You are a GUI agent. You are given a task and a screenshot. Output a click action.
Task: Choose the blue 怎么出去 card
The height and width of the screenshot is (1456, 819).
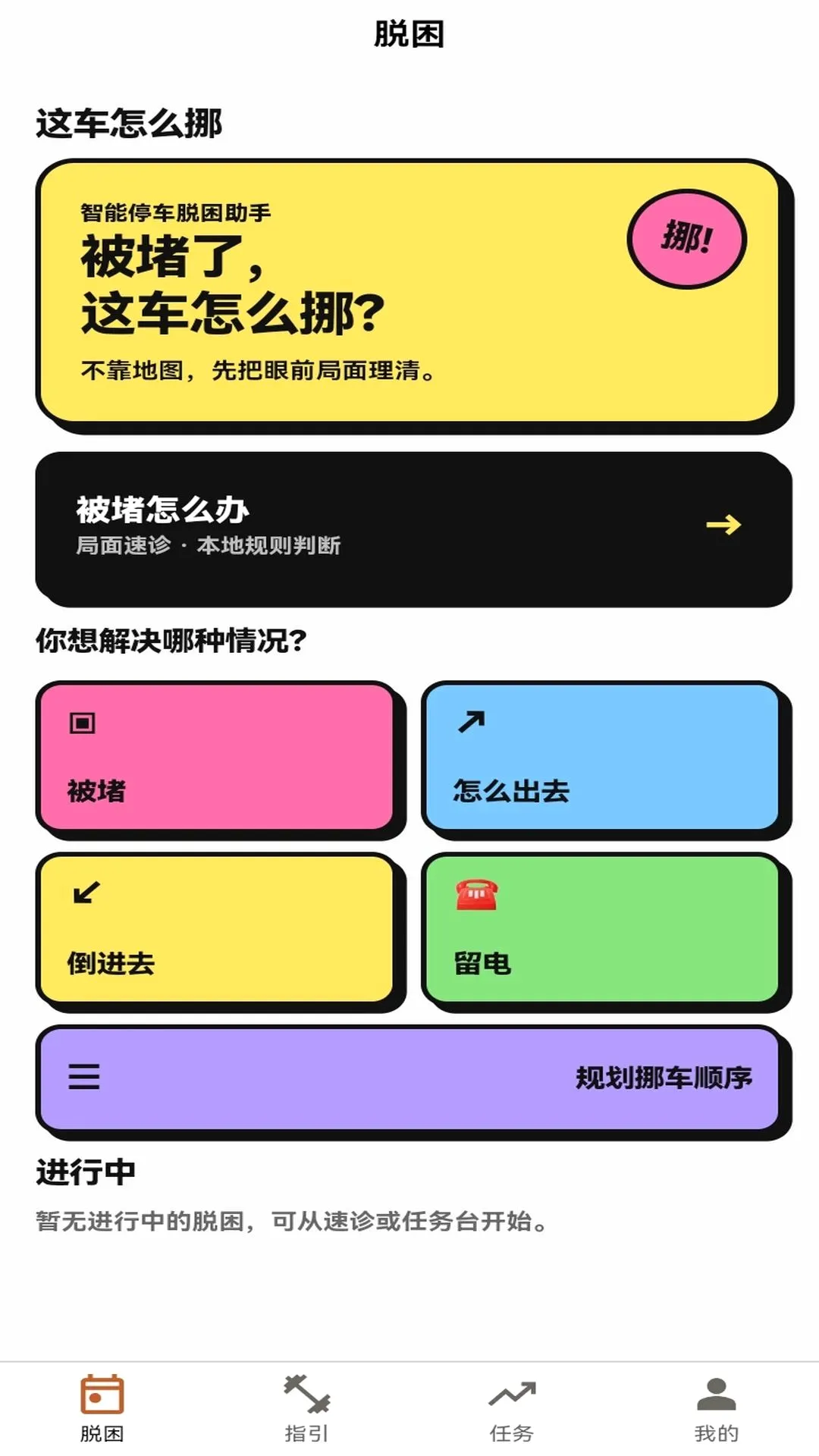click(602, 756)
